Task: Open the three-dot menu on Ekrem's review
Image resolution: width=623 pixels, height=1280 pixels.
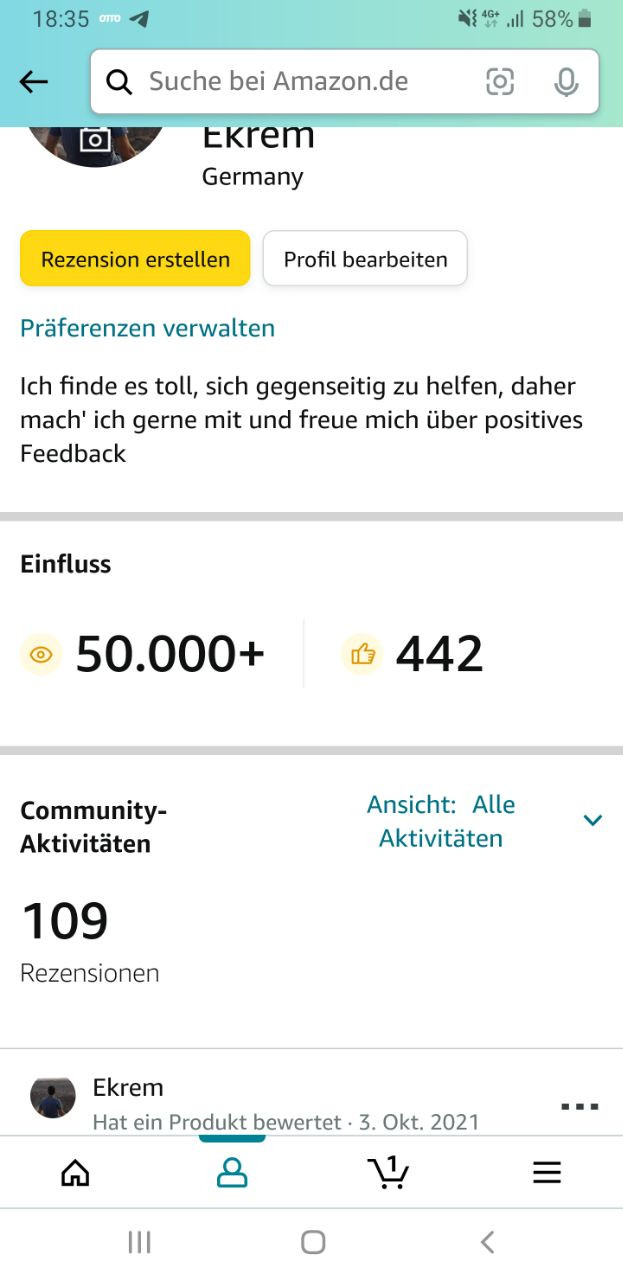Action: click(x=580, y=1107)
